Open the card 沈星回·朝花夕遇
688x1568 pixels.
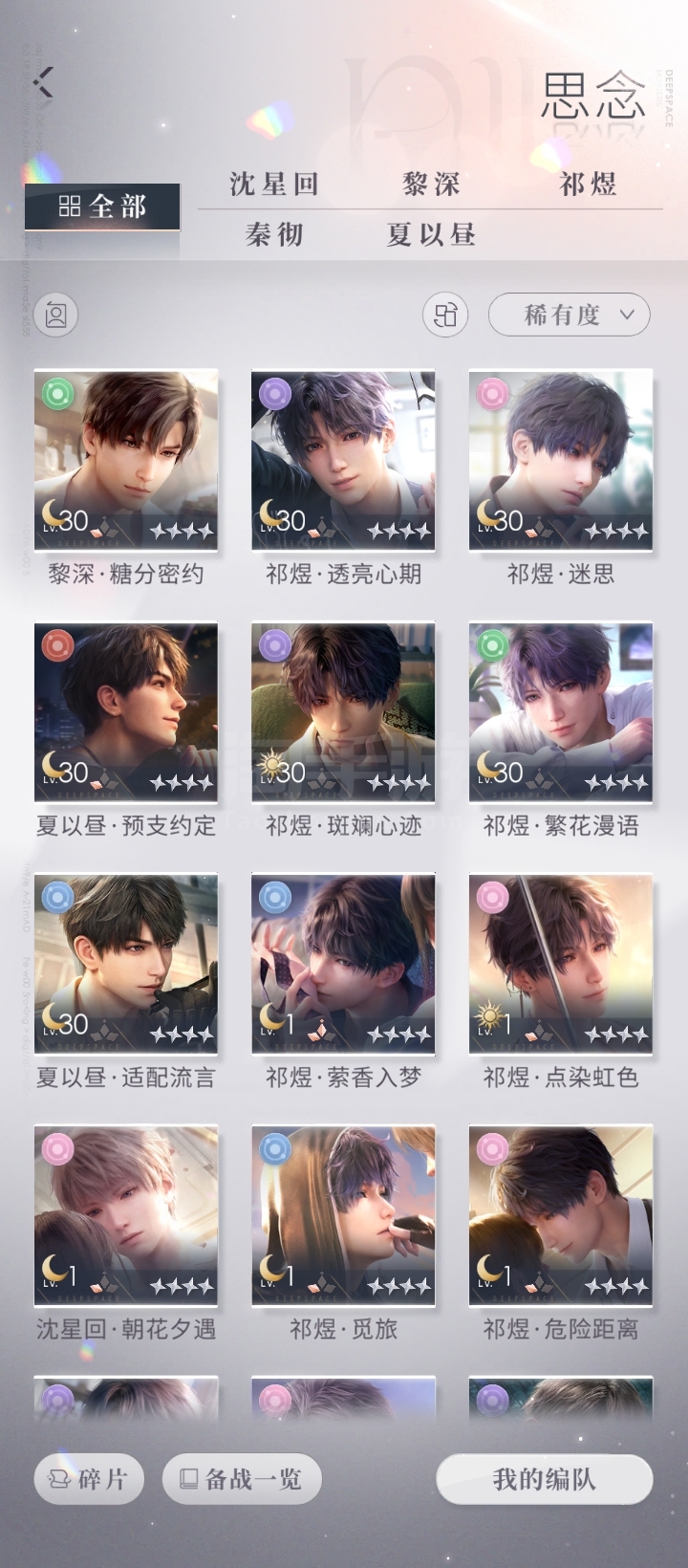pos(126,1215)
